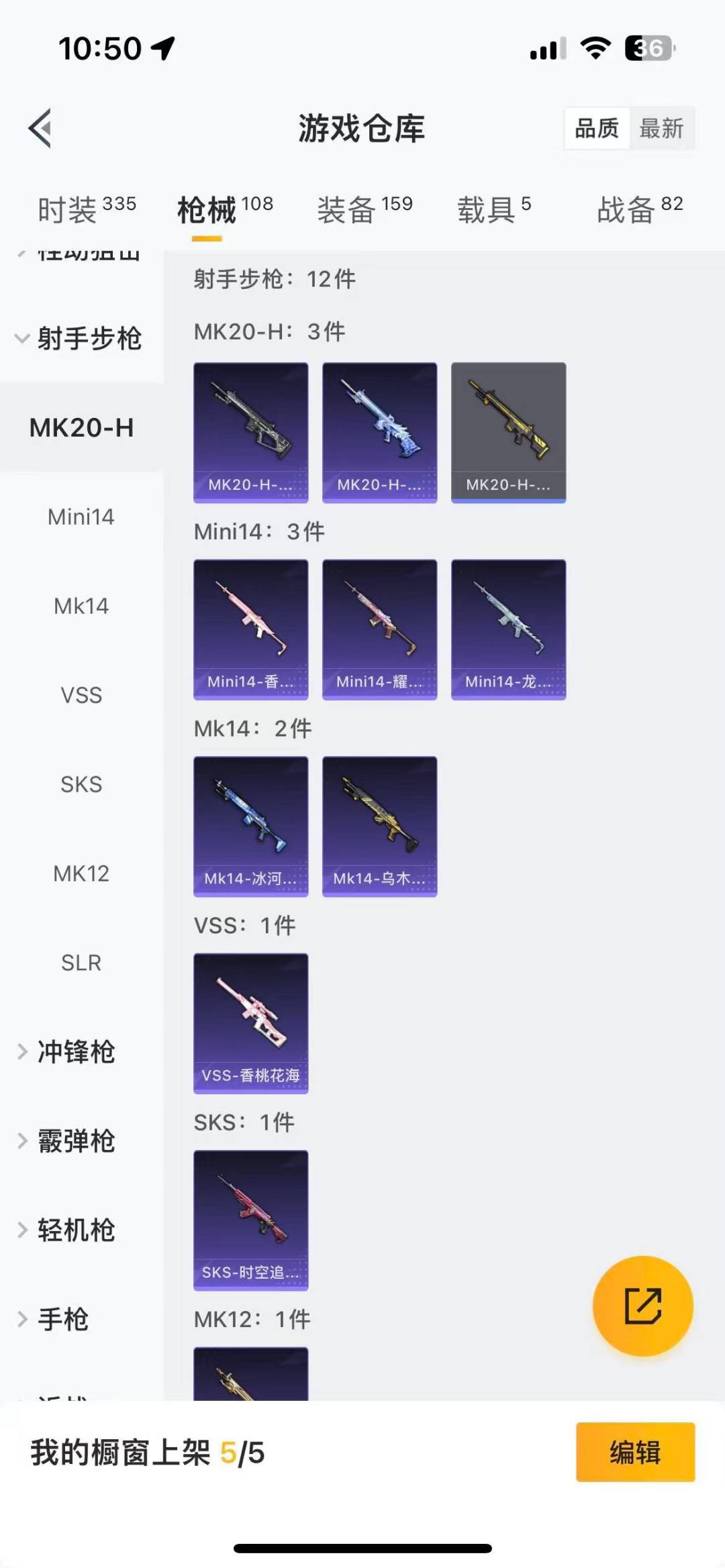Select SLR in the side list
725x1568 pixels.
click(x=81, y=963)
